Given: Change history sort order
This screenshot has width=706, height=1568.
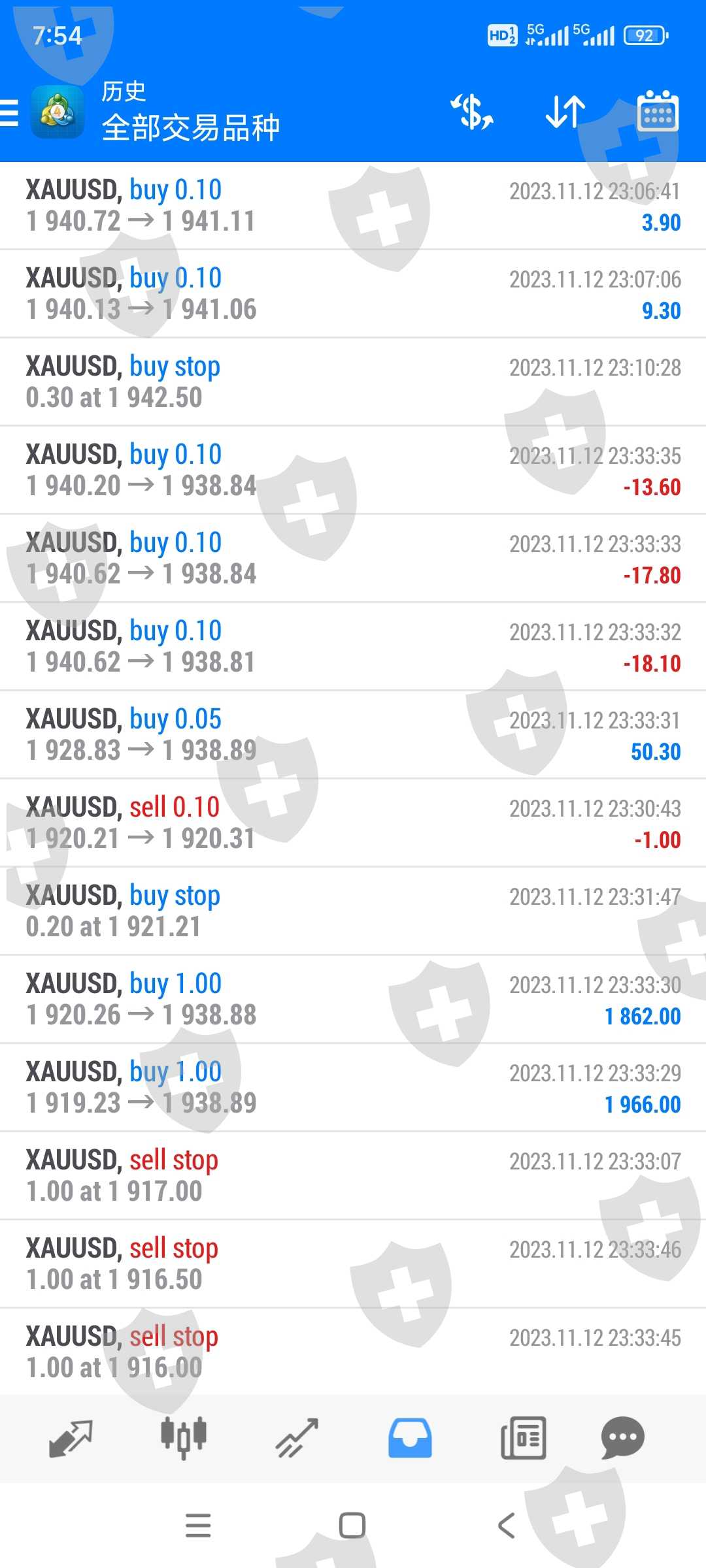Looking at the screenshot, I should pyautogui.click(x=565, y=112).
